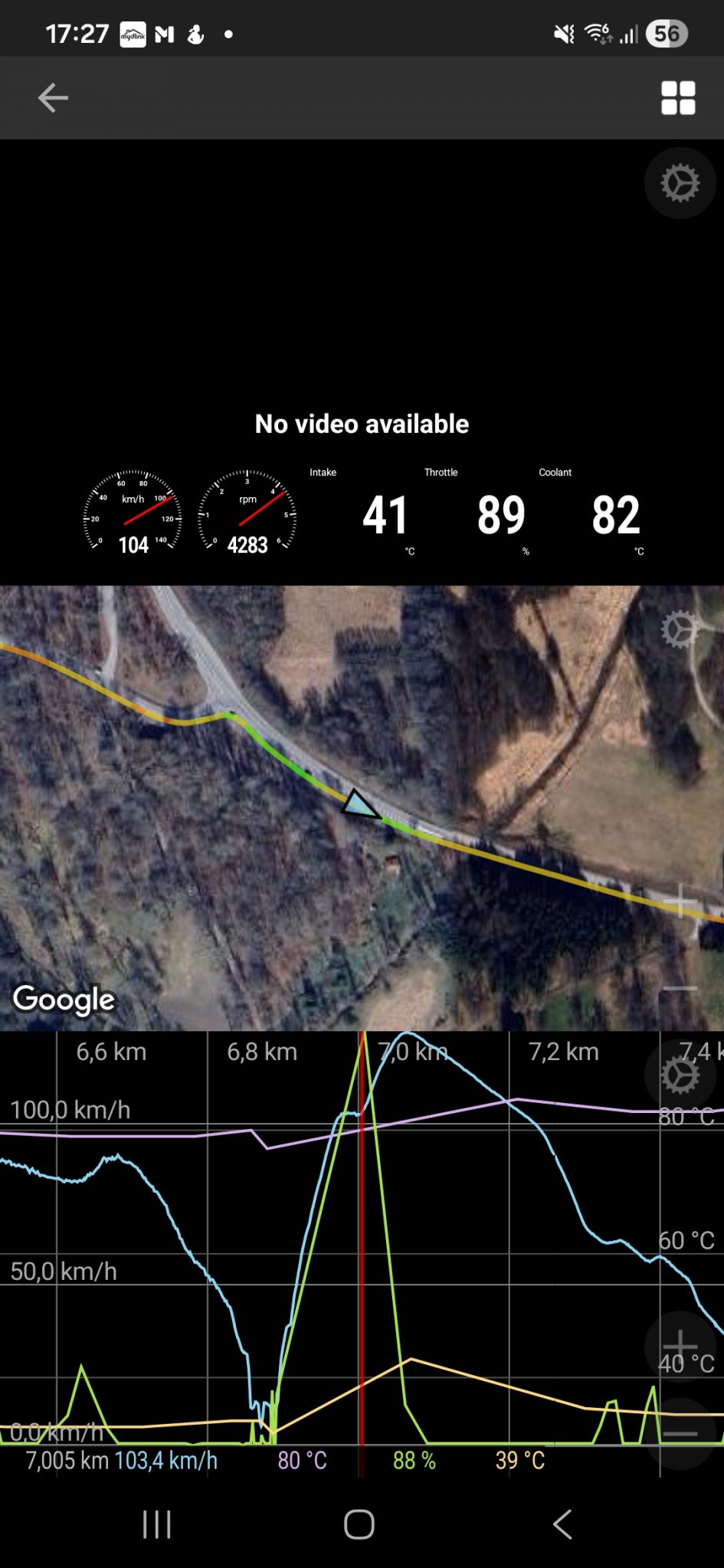This screenshot has width=724, height=1568.
Task: Zoom out on the chart
Action: tap(680, 1433)
